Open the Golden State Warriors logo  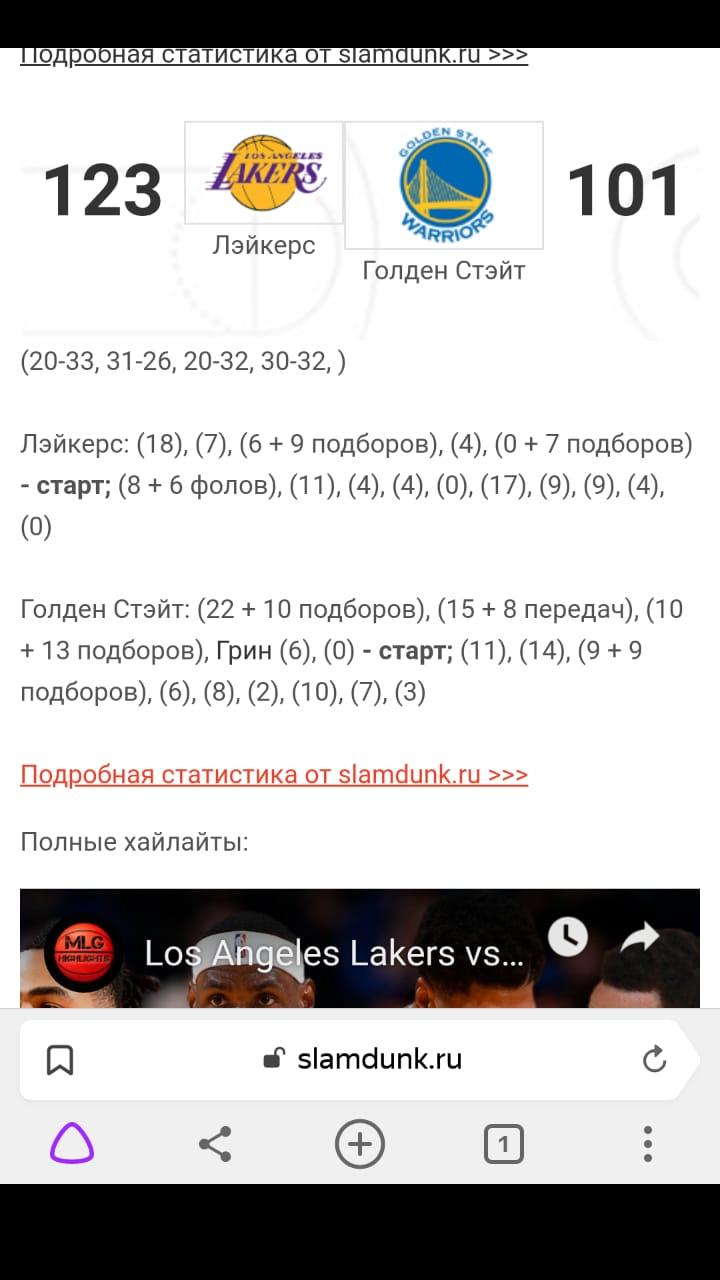click(x=444, y=185)
